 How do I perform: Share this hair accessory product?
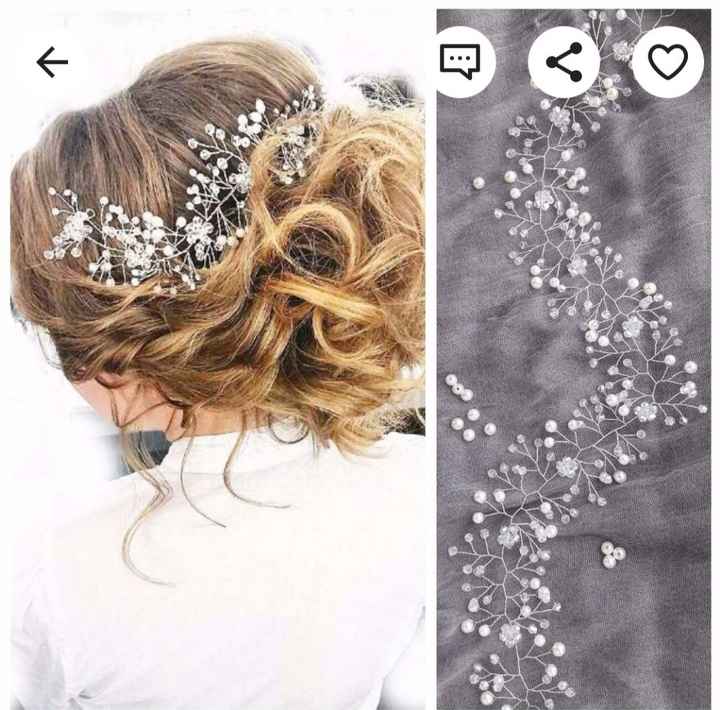coord(564,62)
